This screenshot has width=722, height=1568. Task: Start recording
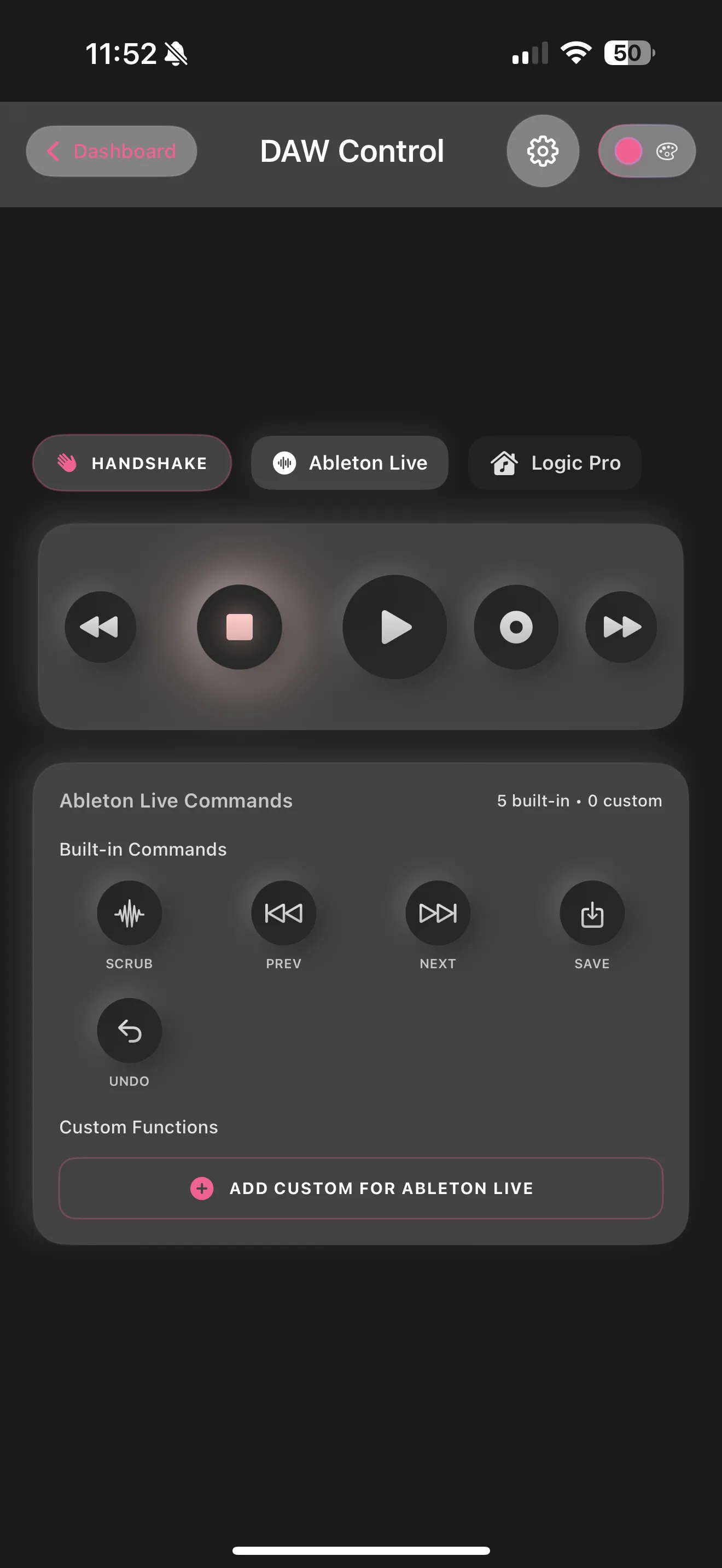(516, 627)
